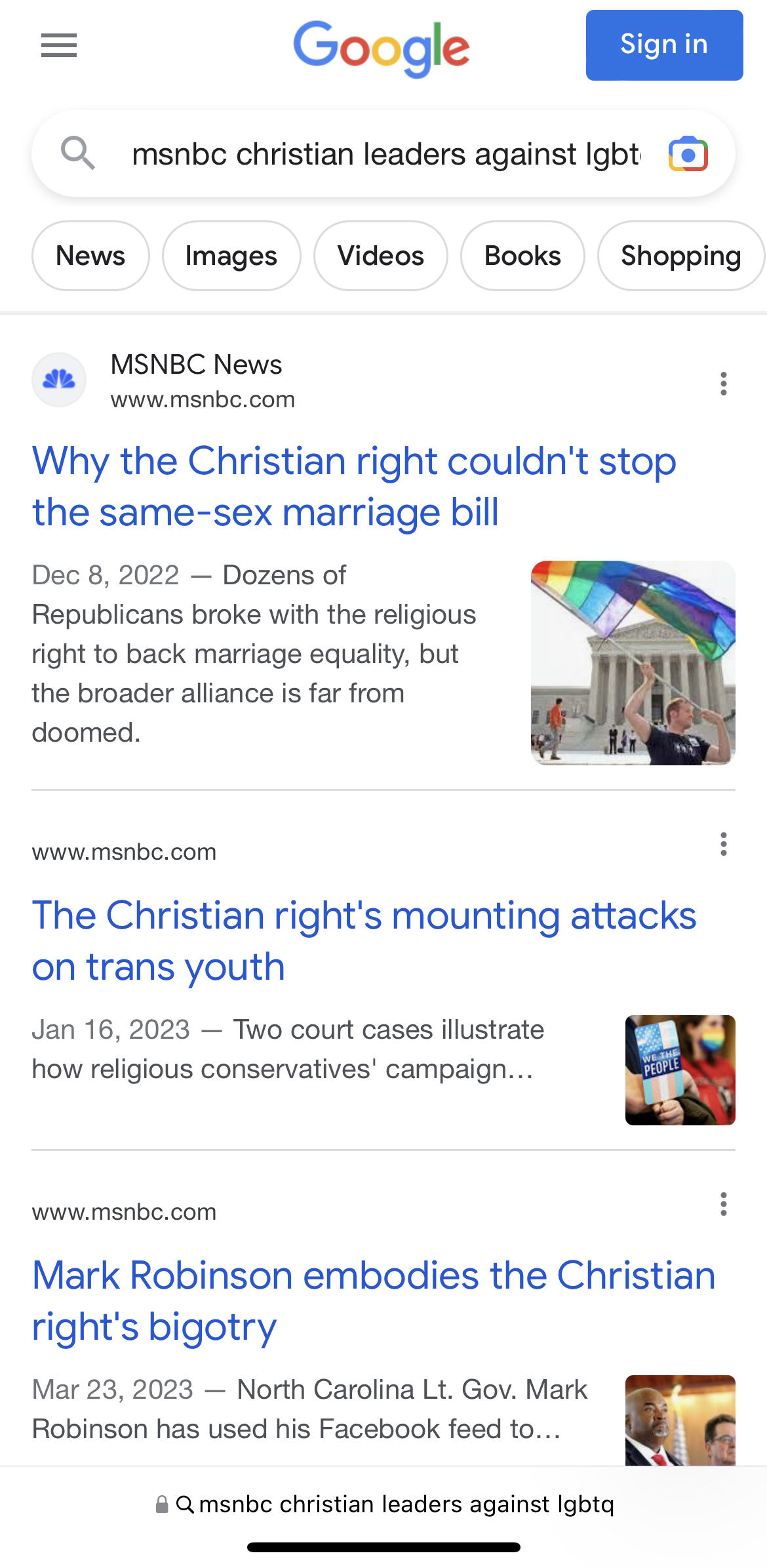Image resolution: width=767 pixels, height=1568 pixels.
Task: Filter results by News
Action: pos(90,256)
